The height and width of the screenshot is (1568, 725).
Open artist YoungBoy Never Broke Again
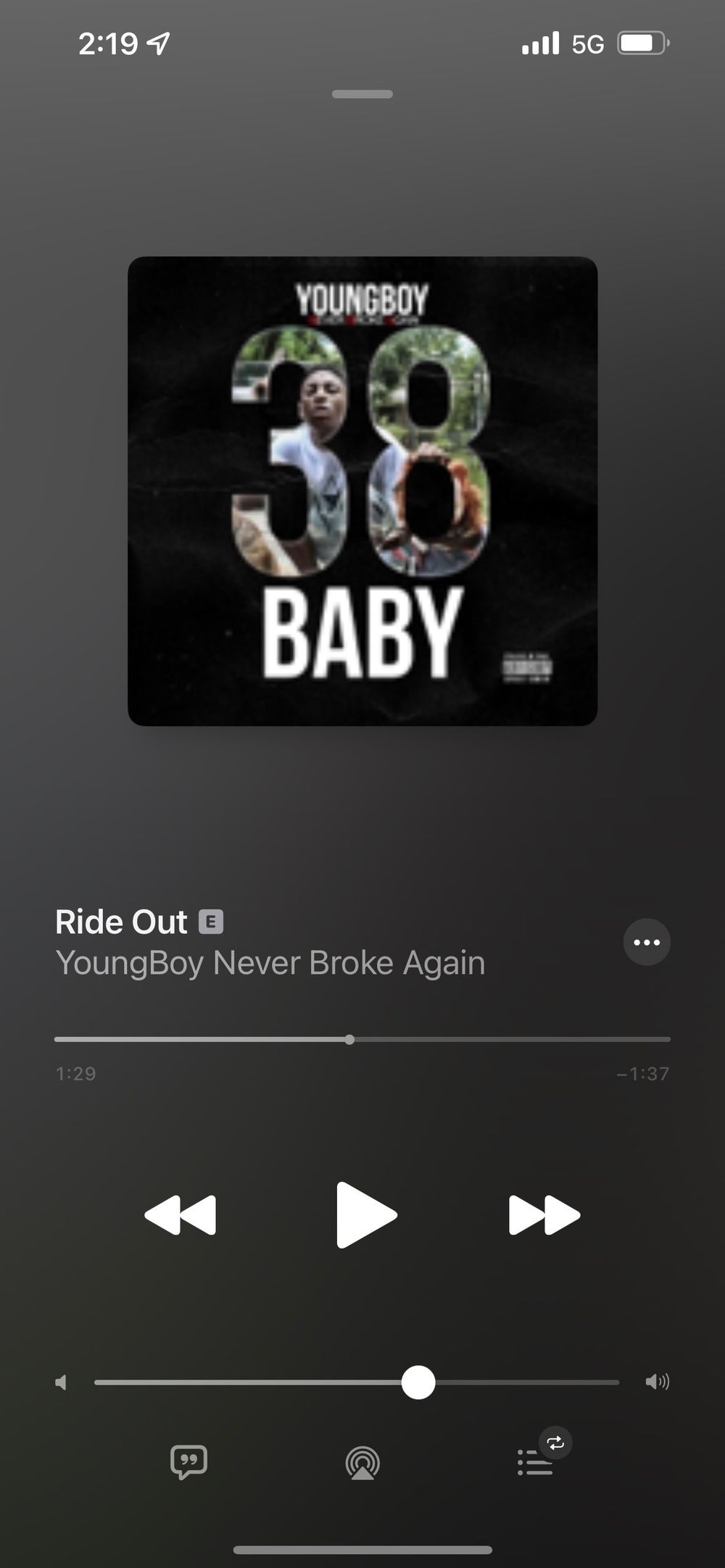pos(270,963)
